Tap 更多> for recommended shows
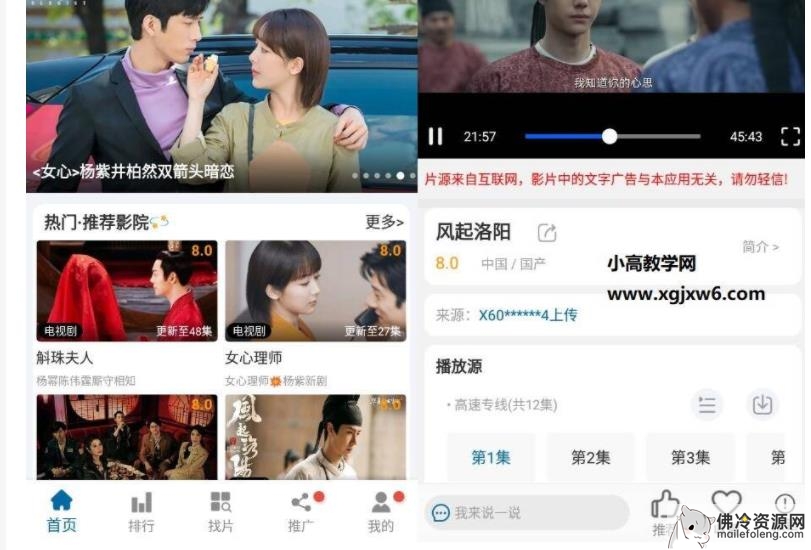This screenshot has height=550, width=811. (384, 221)
